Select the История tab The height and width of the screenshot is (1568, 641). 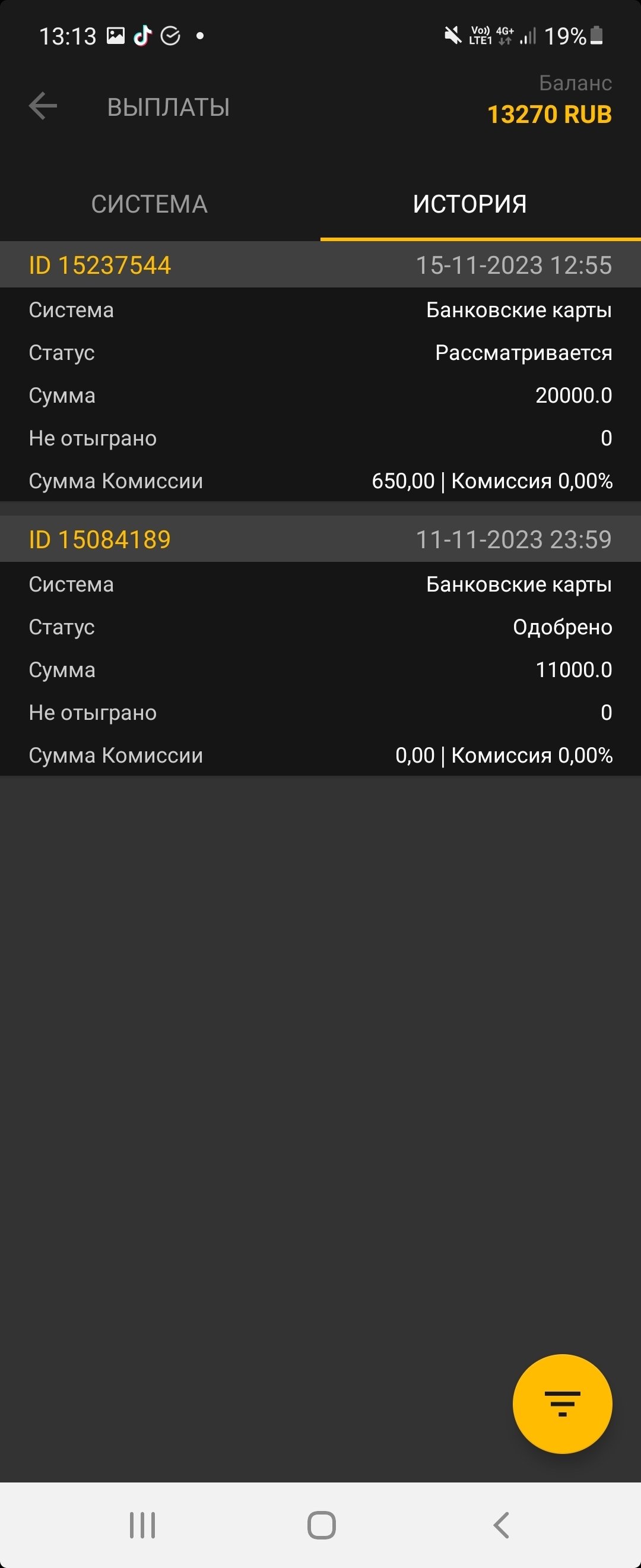(x=469, y=204)
